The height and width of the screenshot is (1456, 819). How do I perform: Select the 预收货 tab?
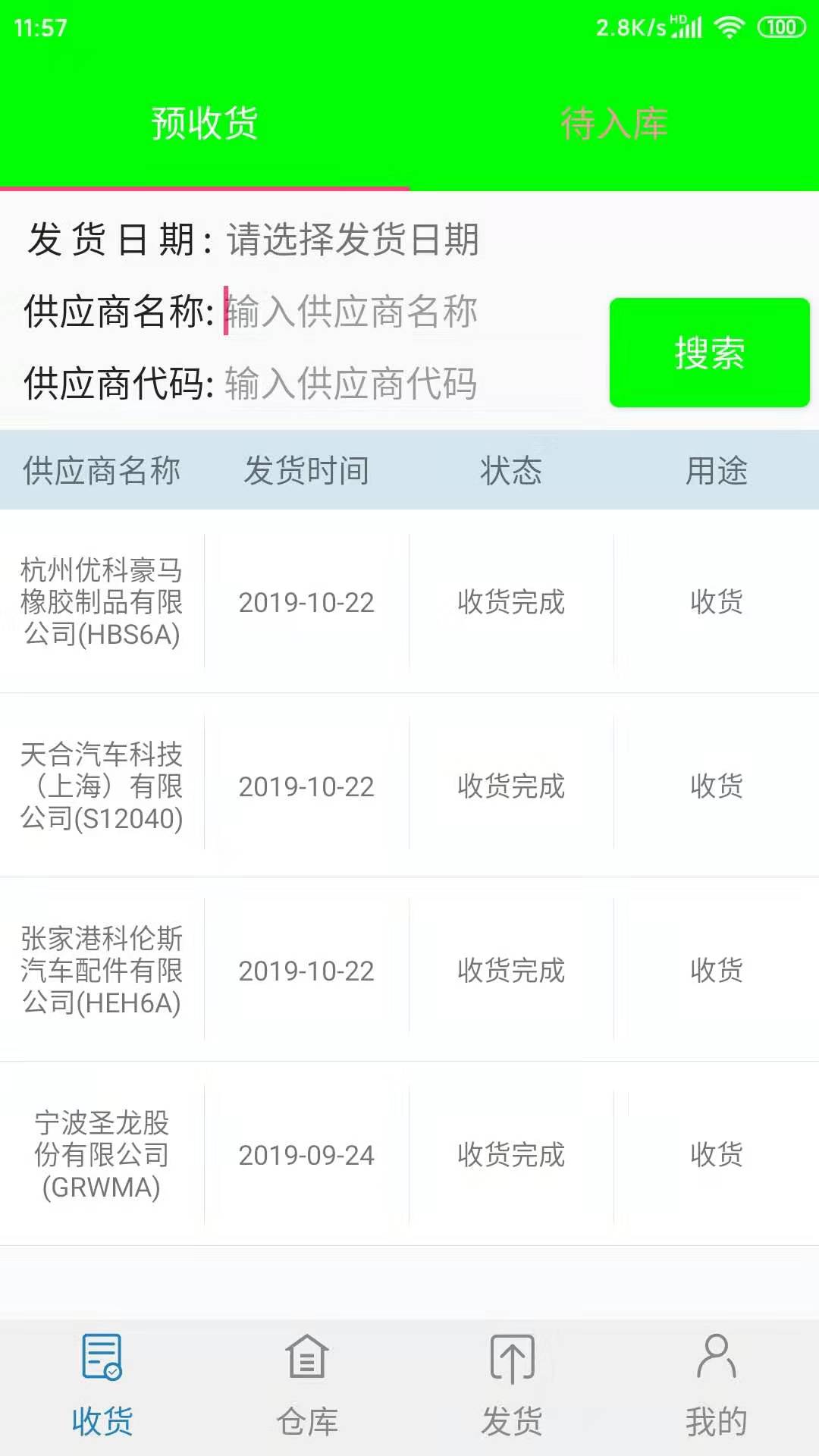(203, 125)
